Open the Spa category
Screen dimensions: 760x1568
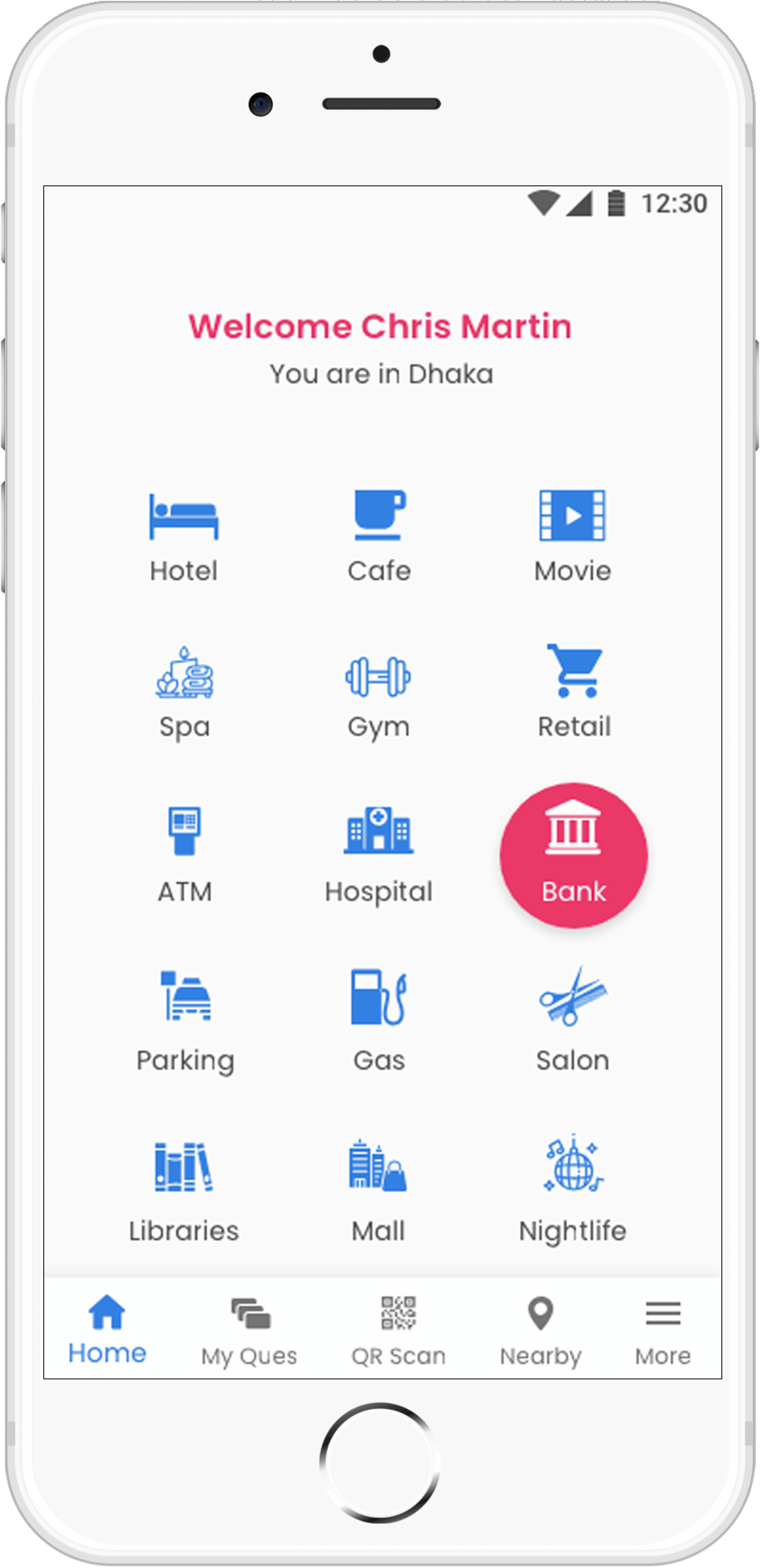click(185, 693)
